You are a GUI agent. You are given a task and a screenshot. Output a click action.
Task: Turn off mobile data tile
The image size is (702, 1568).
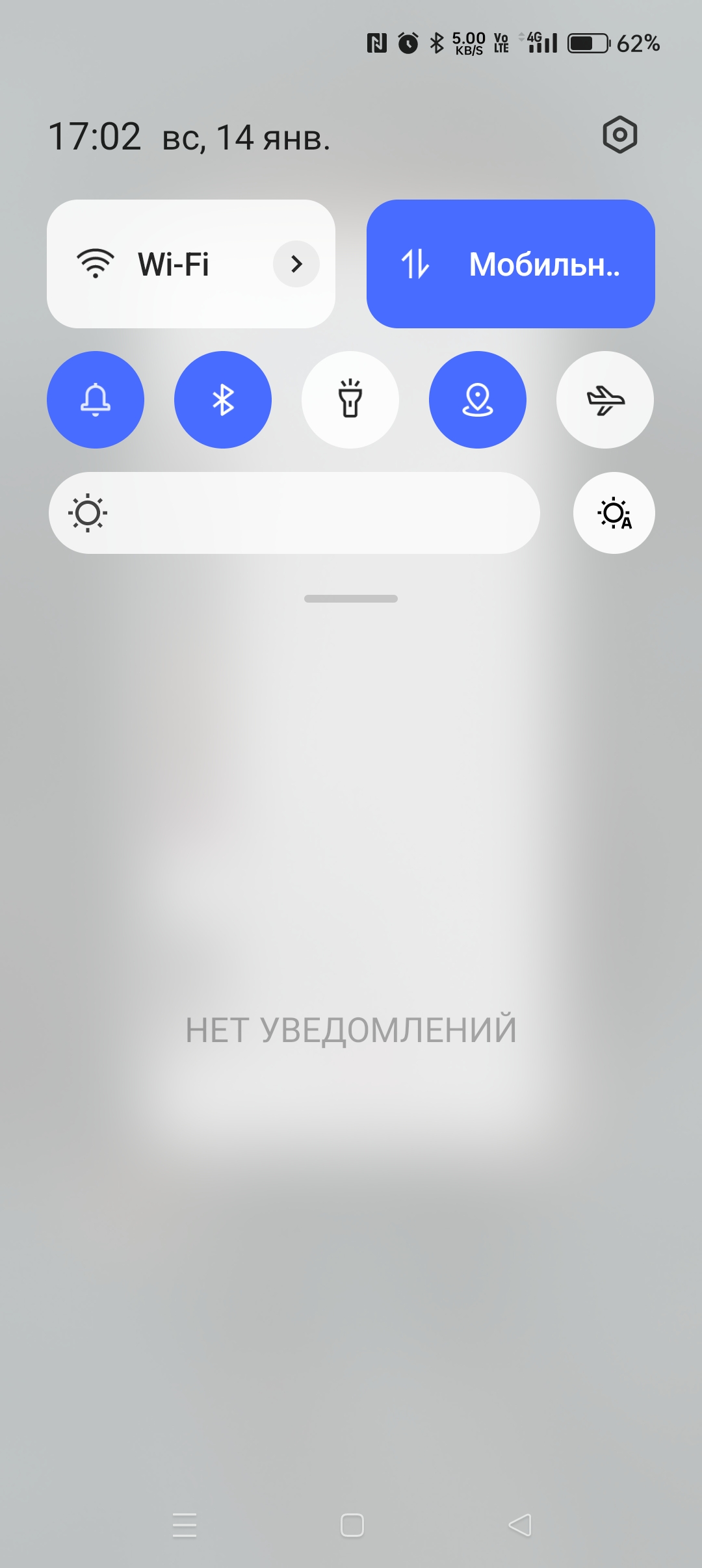tap(511, 264)
